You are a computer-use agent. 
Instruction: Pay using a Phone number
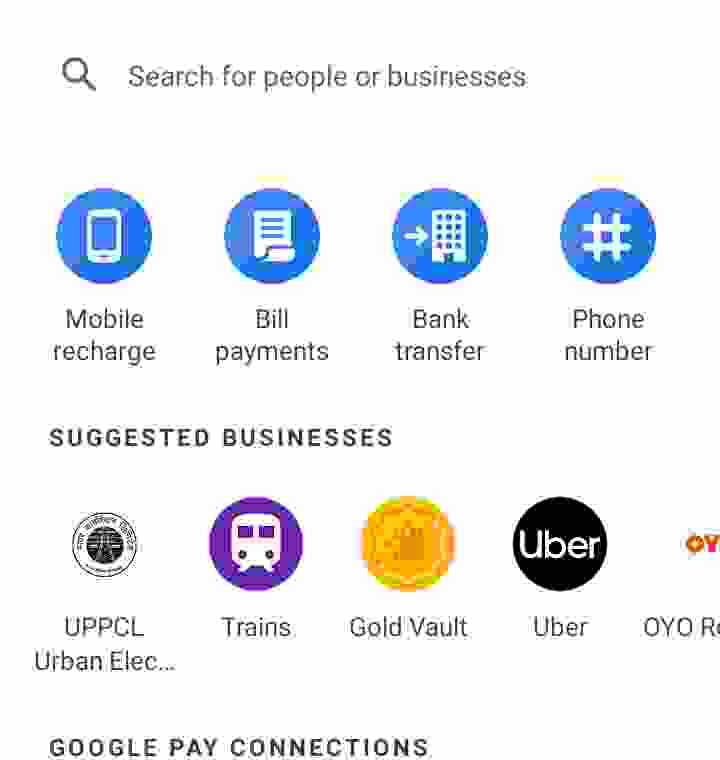pyautogui.click(x=608, y=237)
